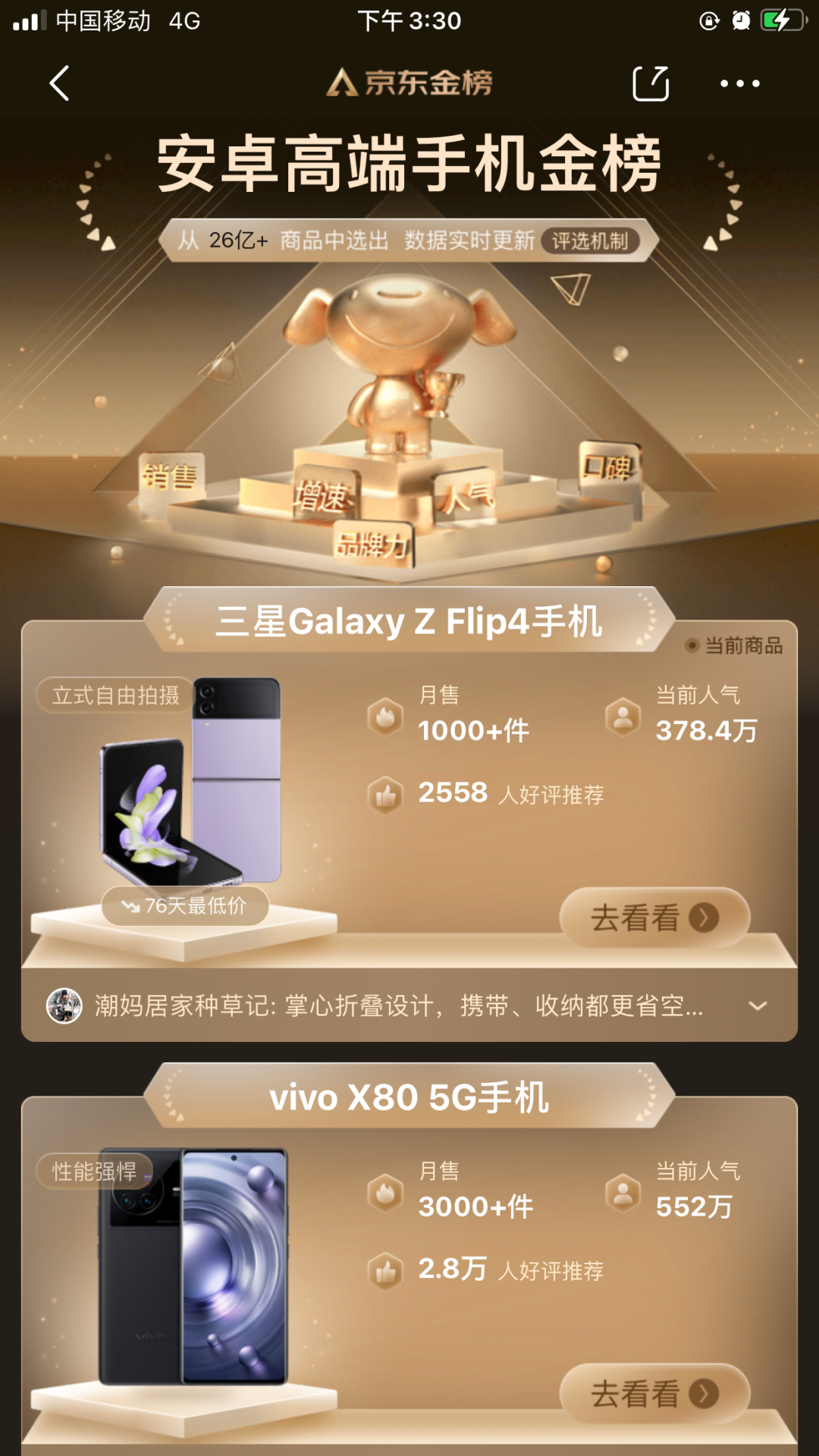The height and width of the screenshot is (1456, 819).
Task: Tap 去看看 for vivo X80 5G
Action: click(x=654, y=1394)
